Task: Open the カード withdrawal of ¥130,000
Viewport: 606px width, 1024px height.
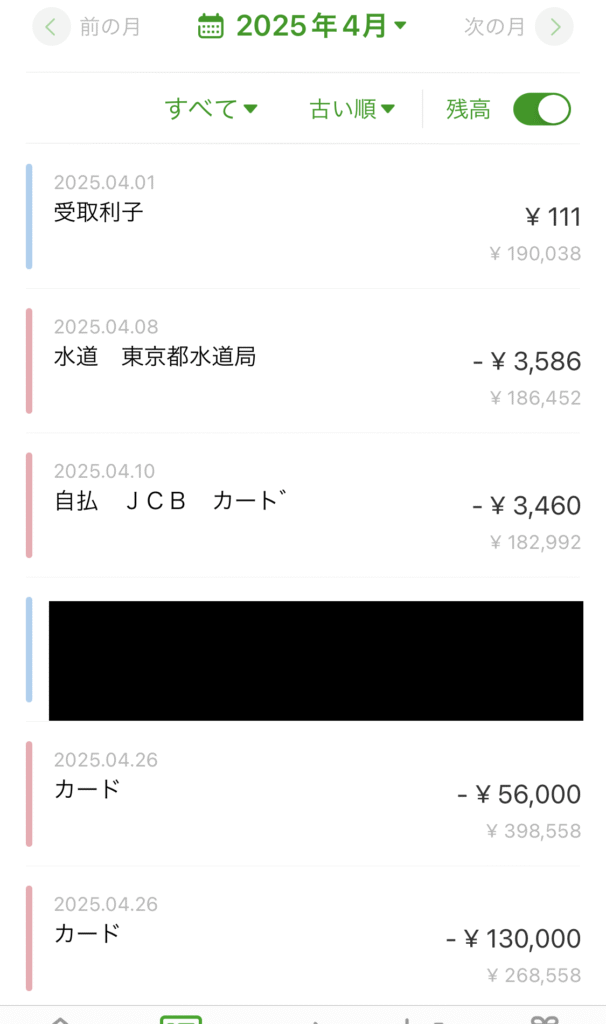Action: (x=303, y=938)
